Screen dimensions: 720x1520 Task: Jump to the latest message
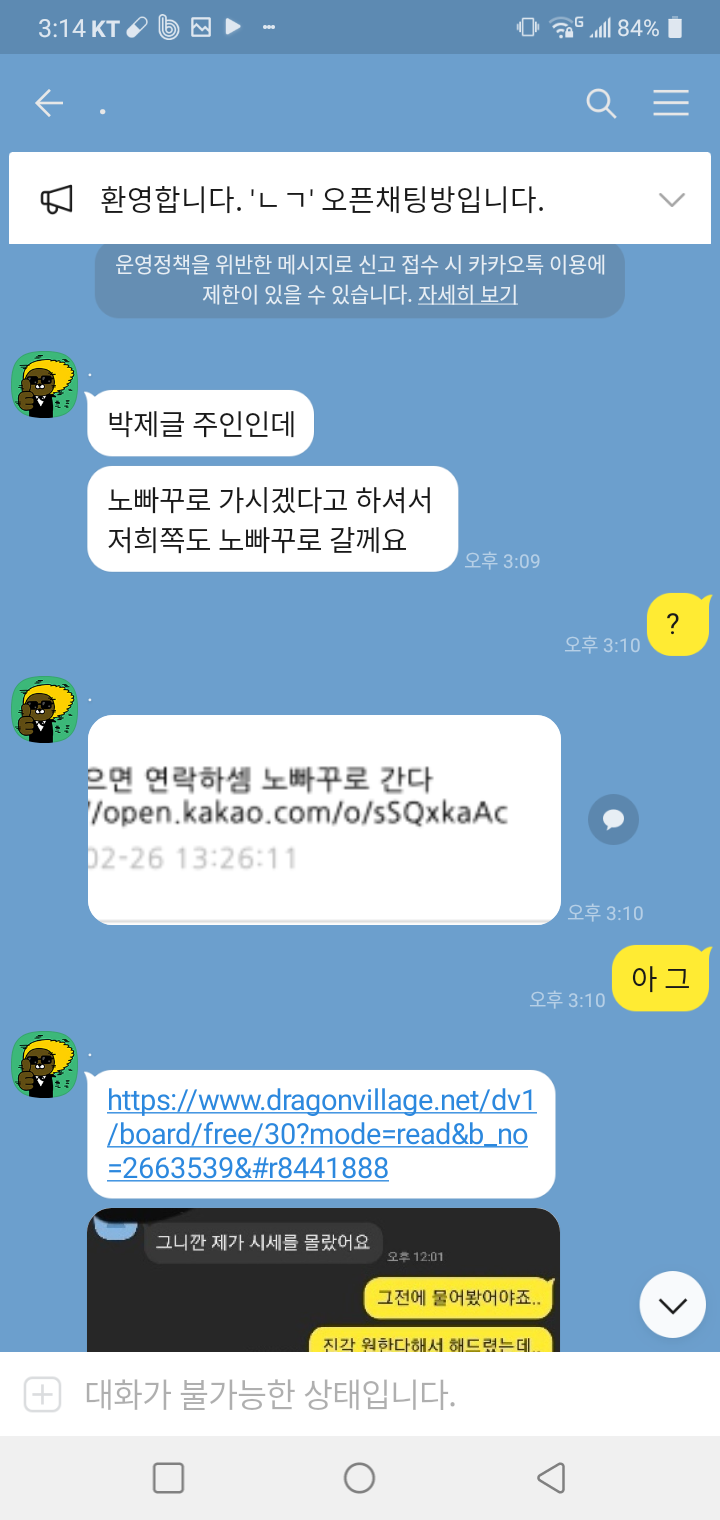coord(672,1304)
